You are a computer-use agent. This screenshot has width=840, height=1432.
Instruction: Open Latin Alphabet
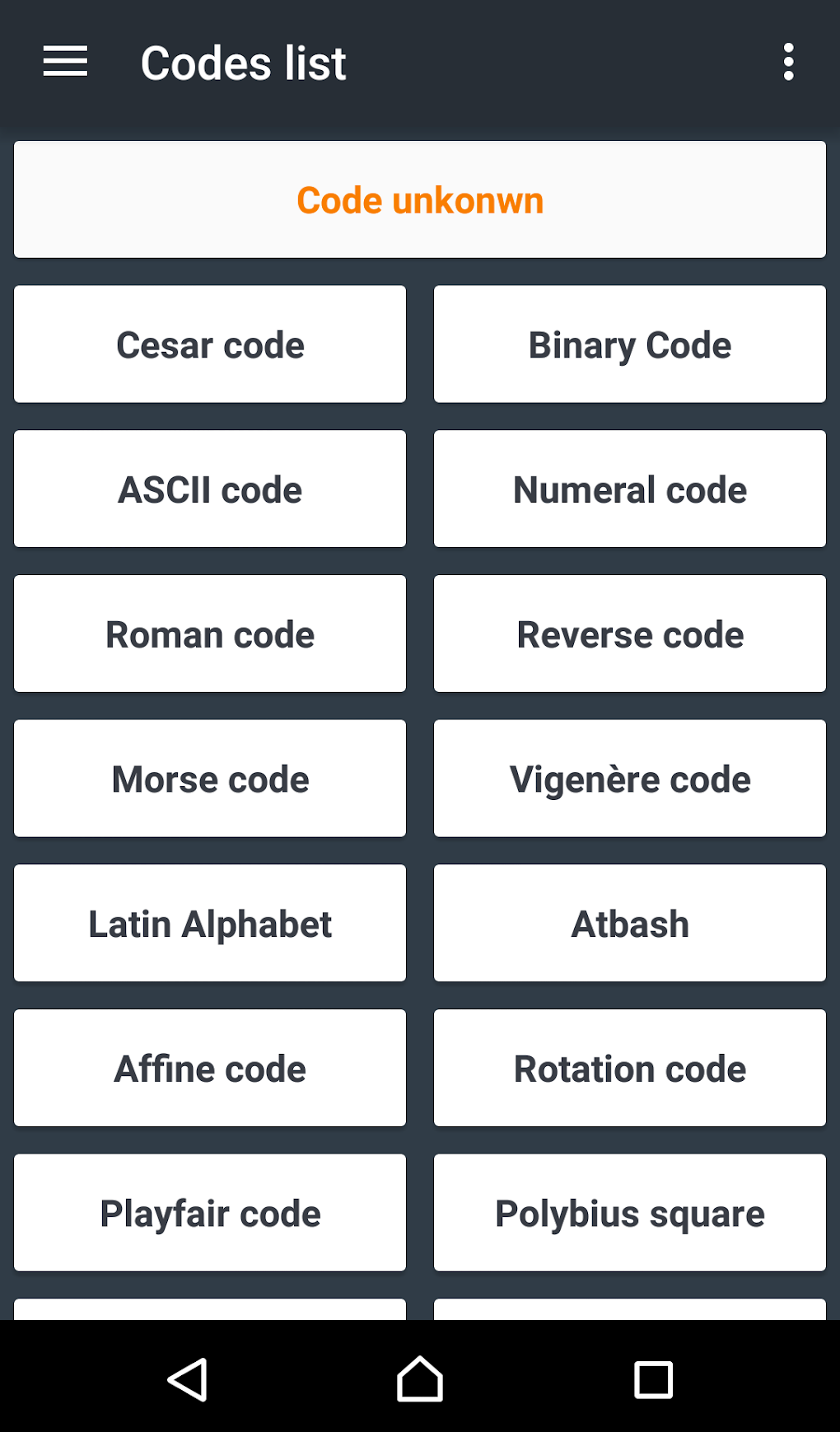[209, 923]
